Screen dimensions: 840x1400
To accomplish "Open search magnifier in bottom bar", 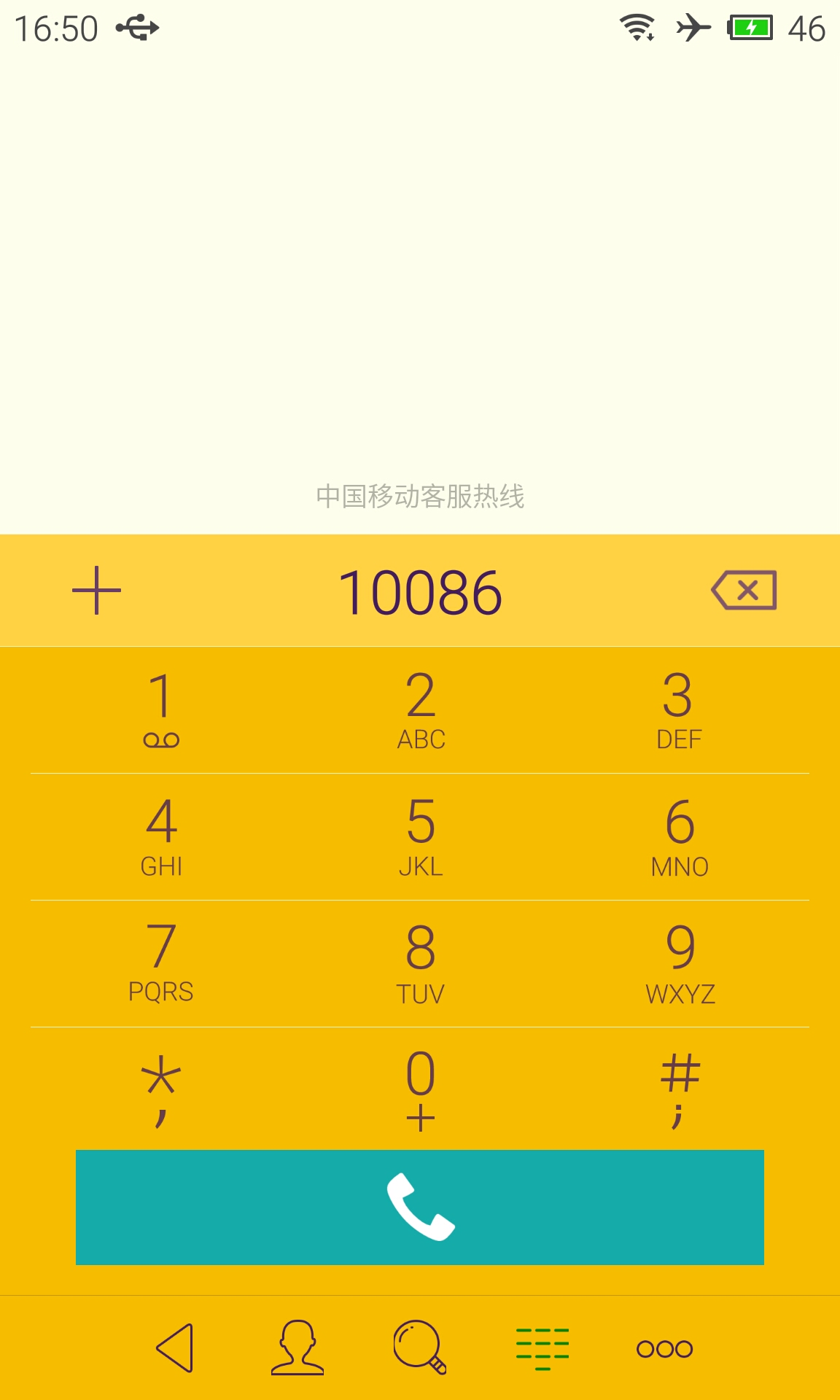I will pos(420,1347).
